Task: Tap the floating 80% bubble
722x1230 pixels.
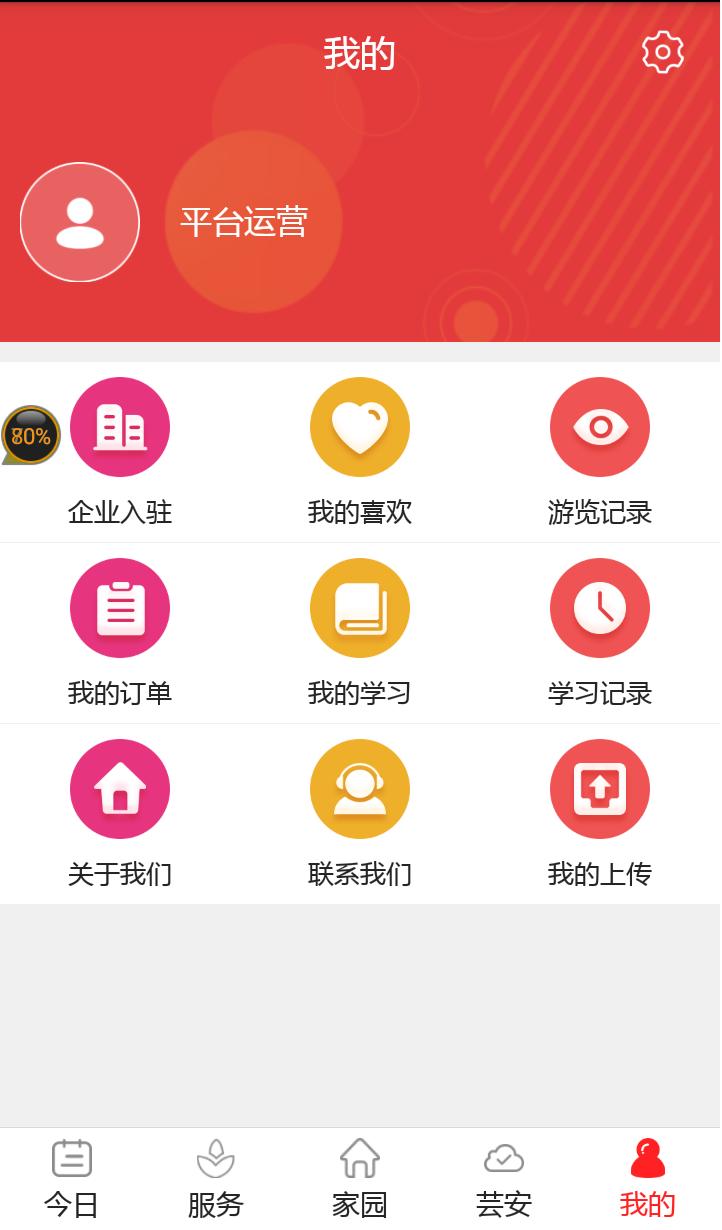Action: point(31,436)
